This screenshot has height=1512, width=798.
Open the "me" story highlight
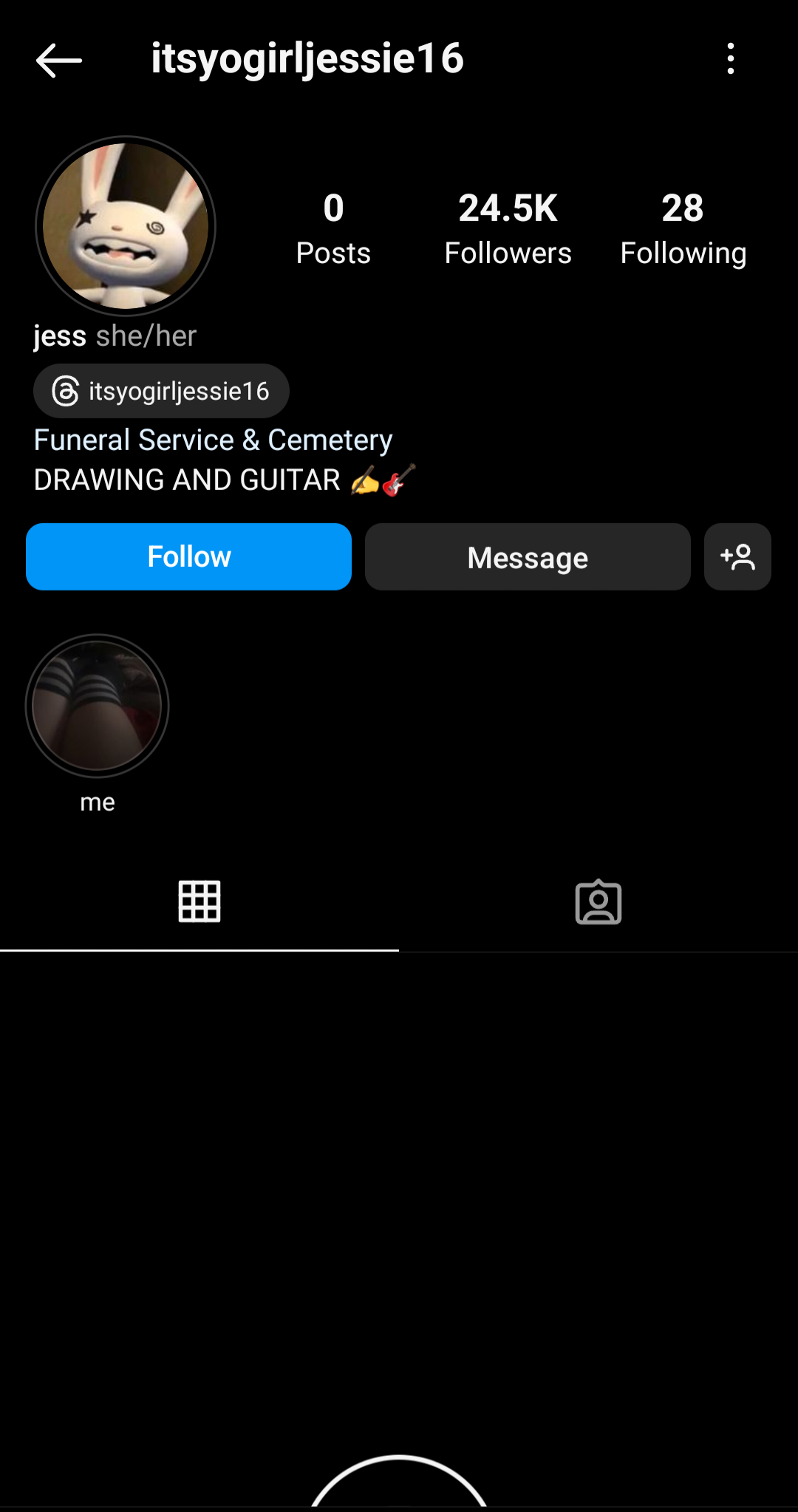point(97,706)
